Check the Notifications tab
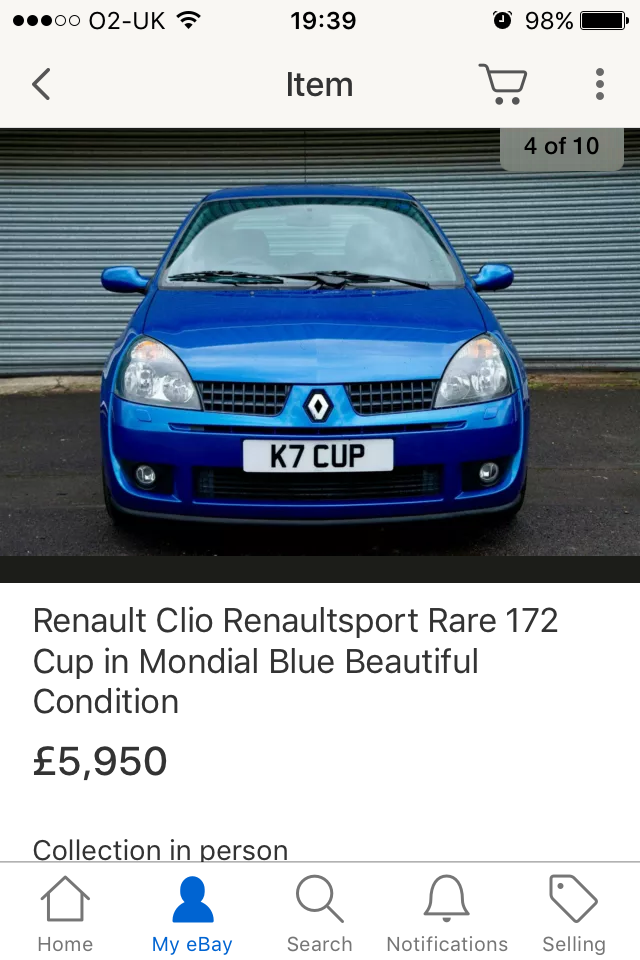Image resolution: width=640 pixels, height=960 pixels. [447, 914]
